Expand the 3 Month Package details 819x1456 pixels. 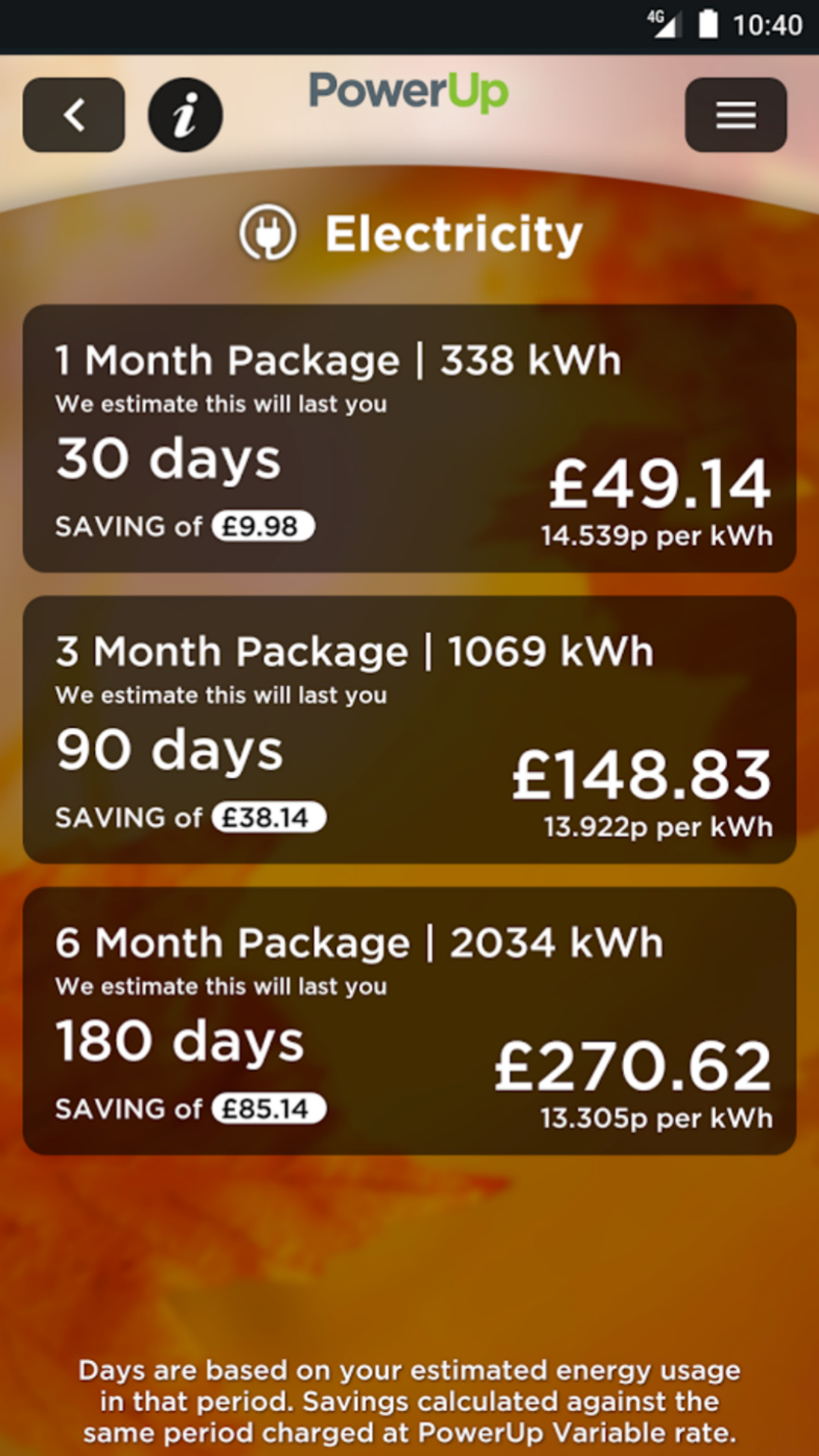point(409,728)
